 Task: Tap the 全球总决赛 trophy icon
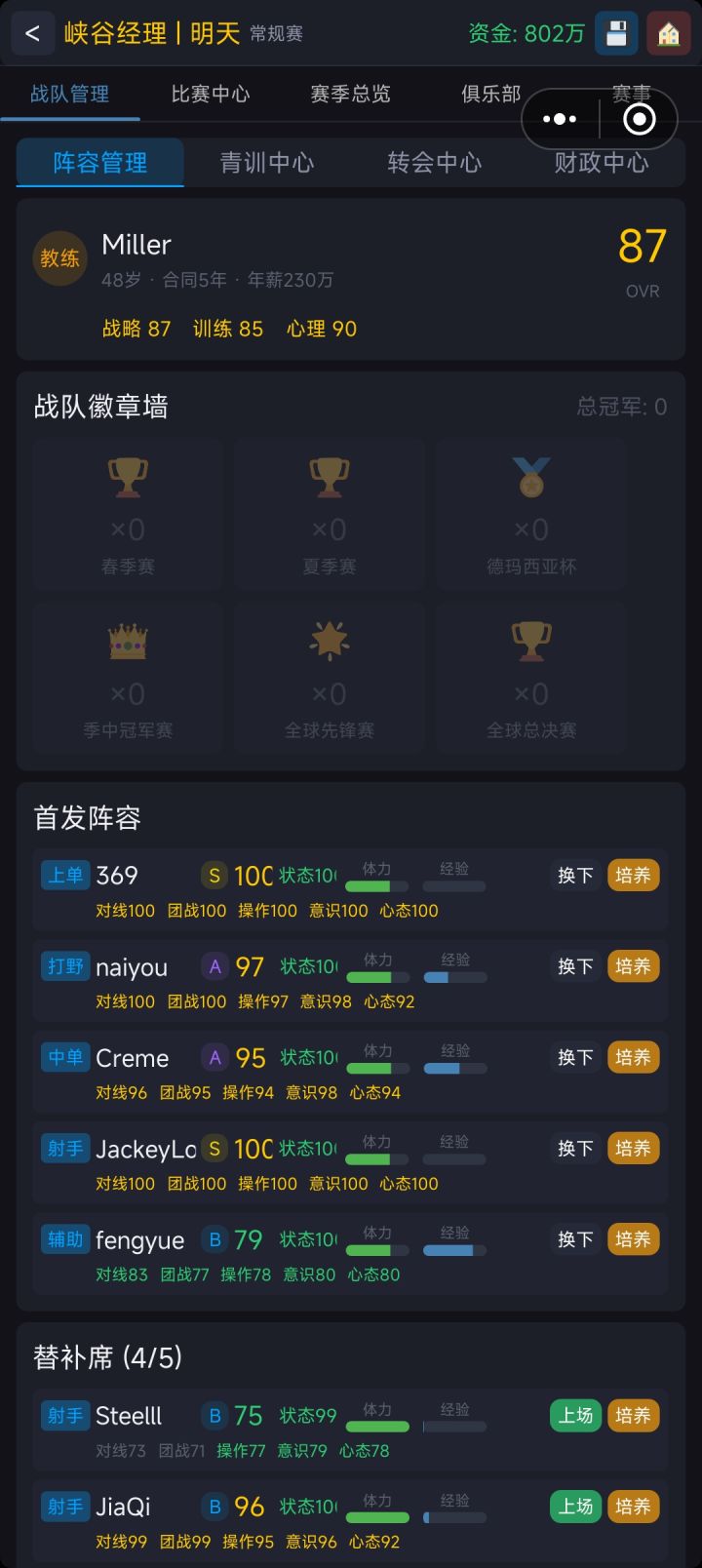(530, 641)
